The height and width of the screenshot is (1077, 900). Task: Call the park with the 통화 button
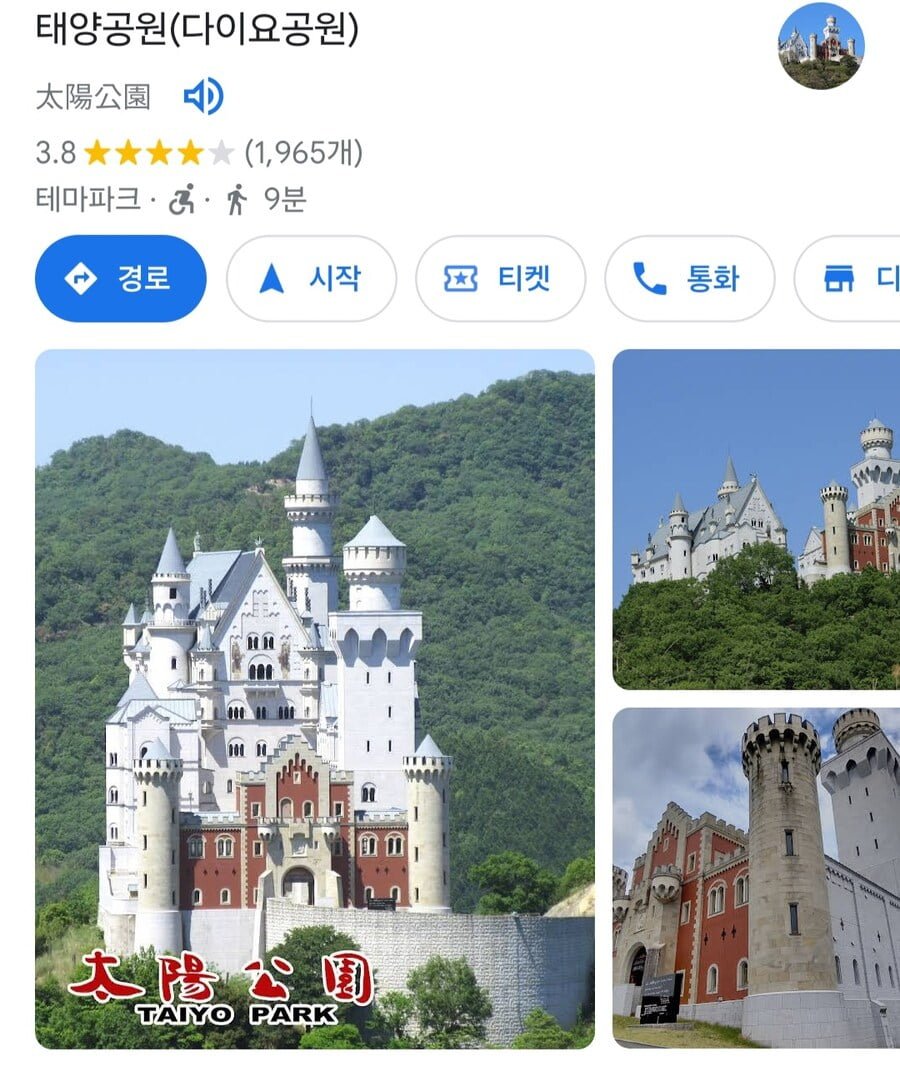(x=689, y=279)
